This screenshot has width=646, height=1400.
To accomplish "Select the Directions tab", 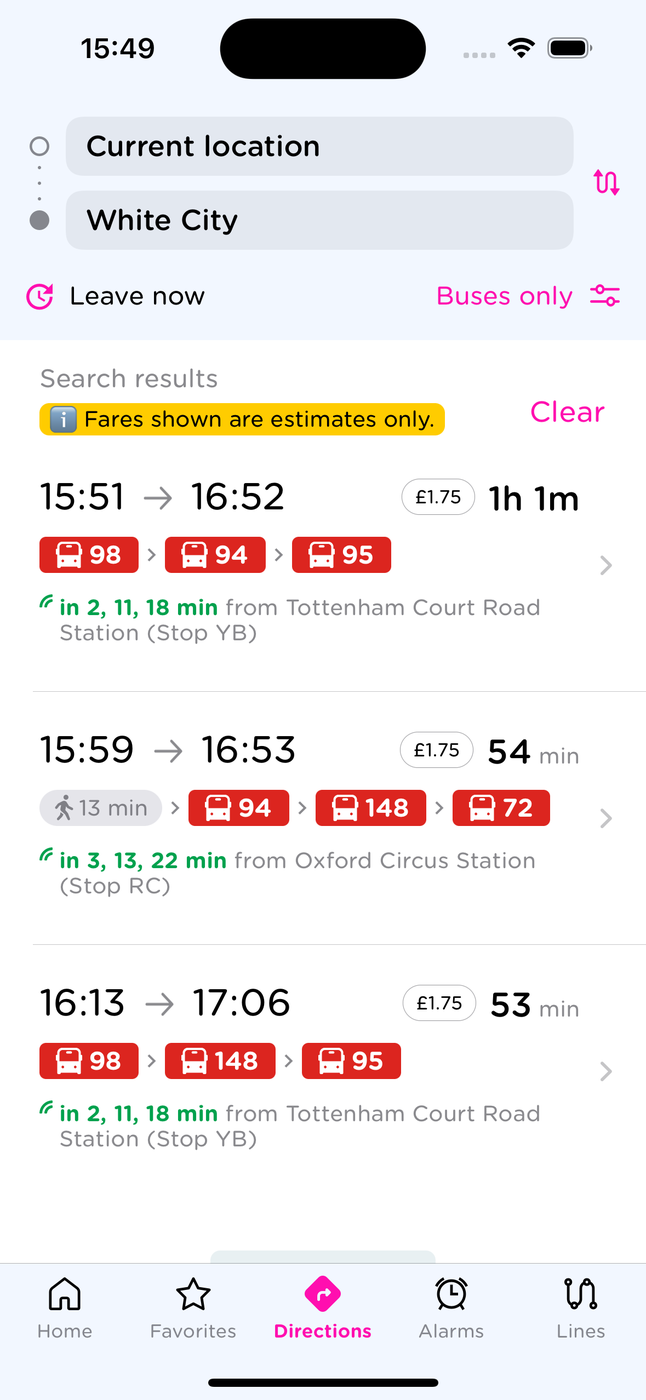I will coord(323,1308).
